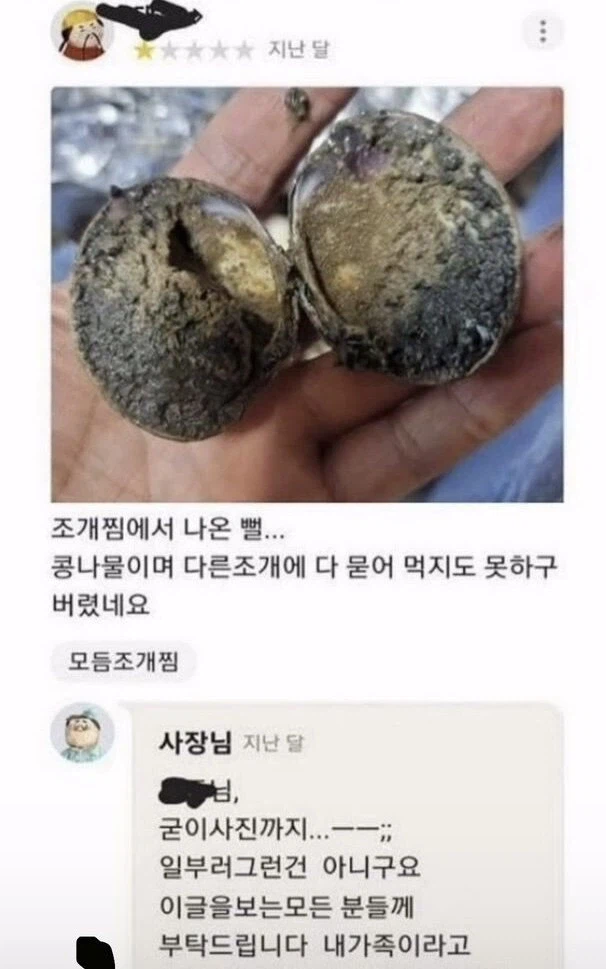Tap the 모듬조개찜 menu chip
The height and width of the screenshot is (969, 606).
[x=124, y=662]
